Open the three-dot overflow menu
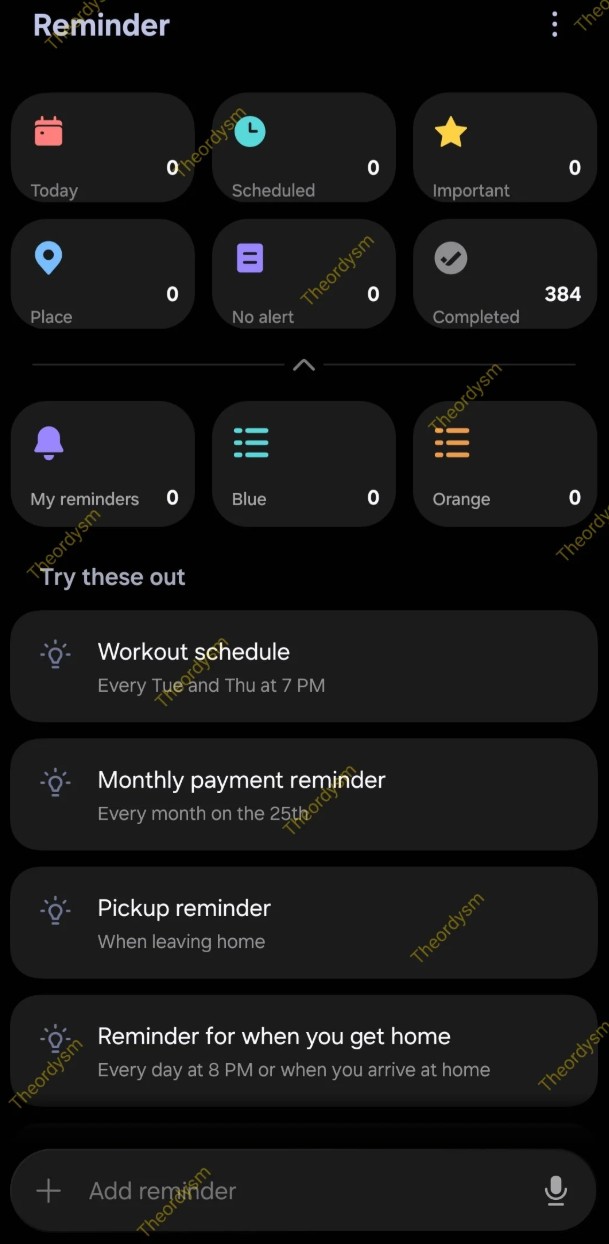The height and width of the screenshot is (1244, 609). [555, 25]
